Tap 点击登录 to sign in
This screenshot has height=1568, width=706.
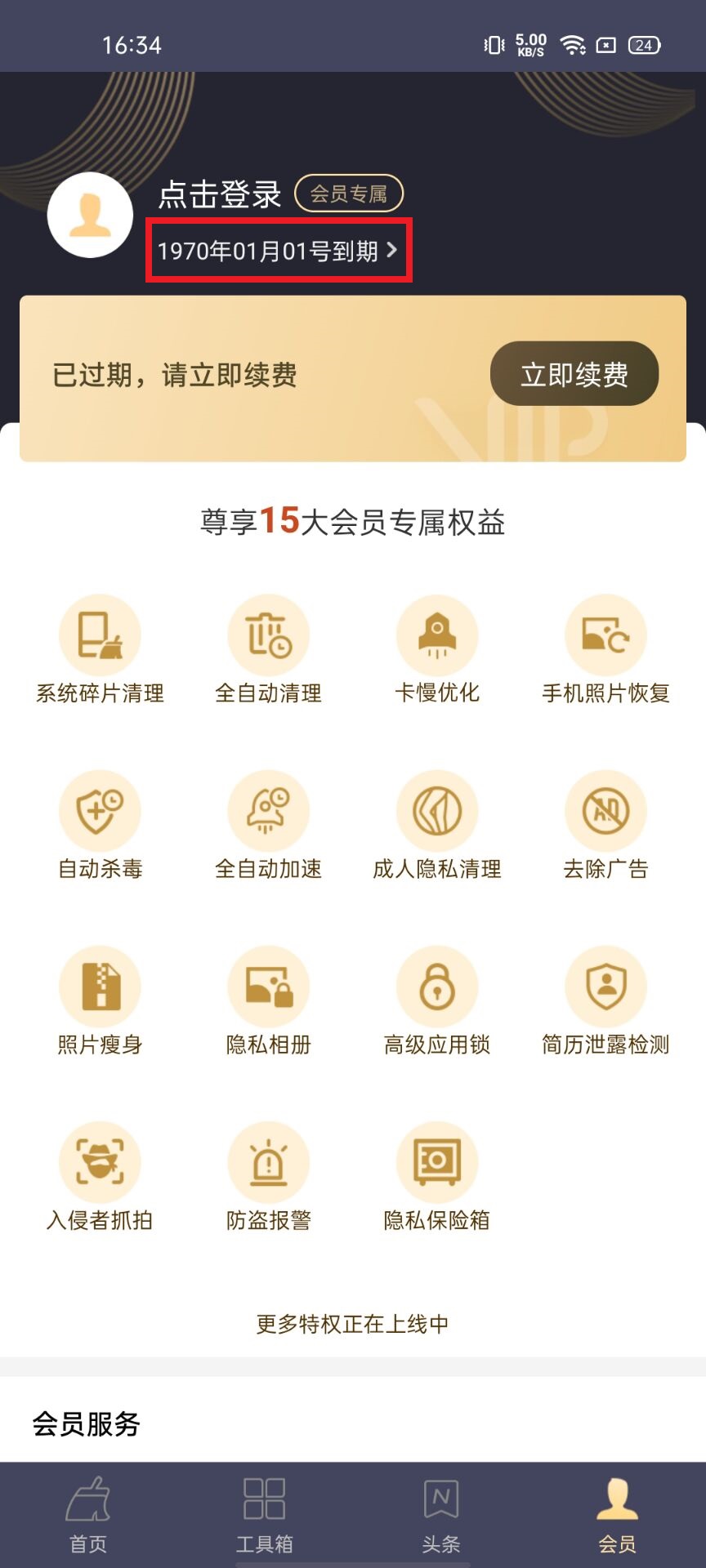tap(219, 194)
